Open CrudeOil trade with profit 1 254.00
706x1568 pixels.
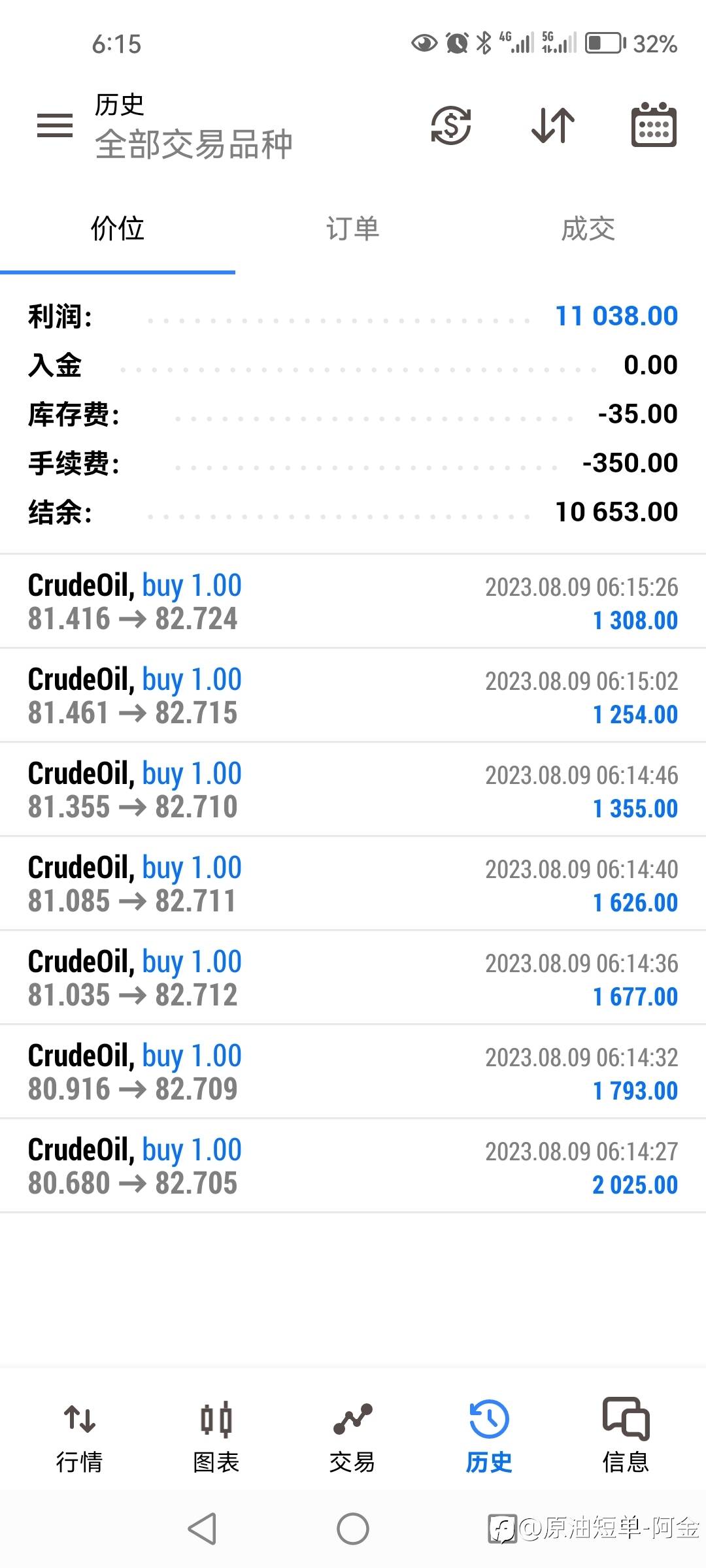[x=353, y=696]
